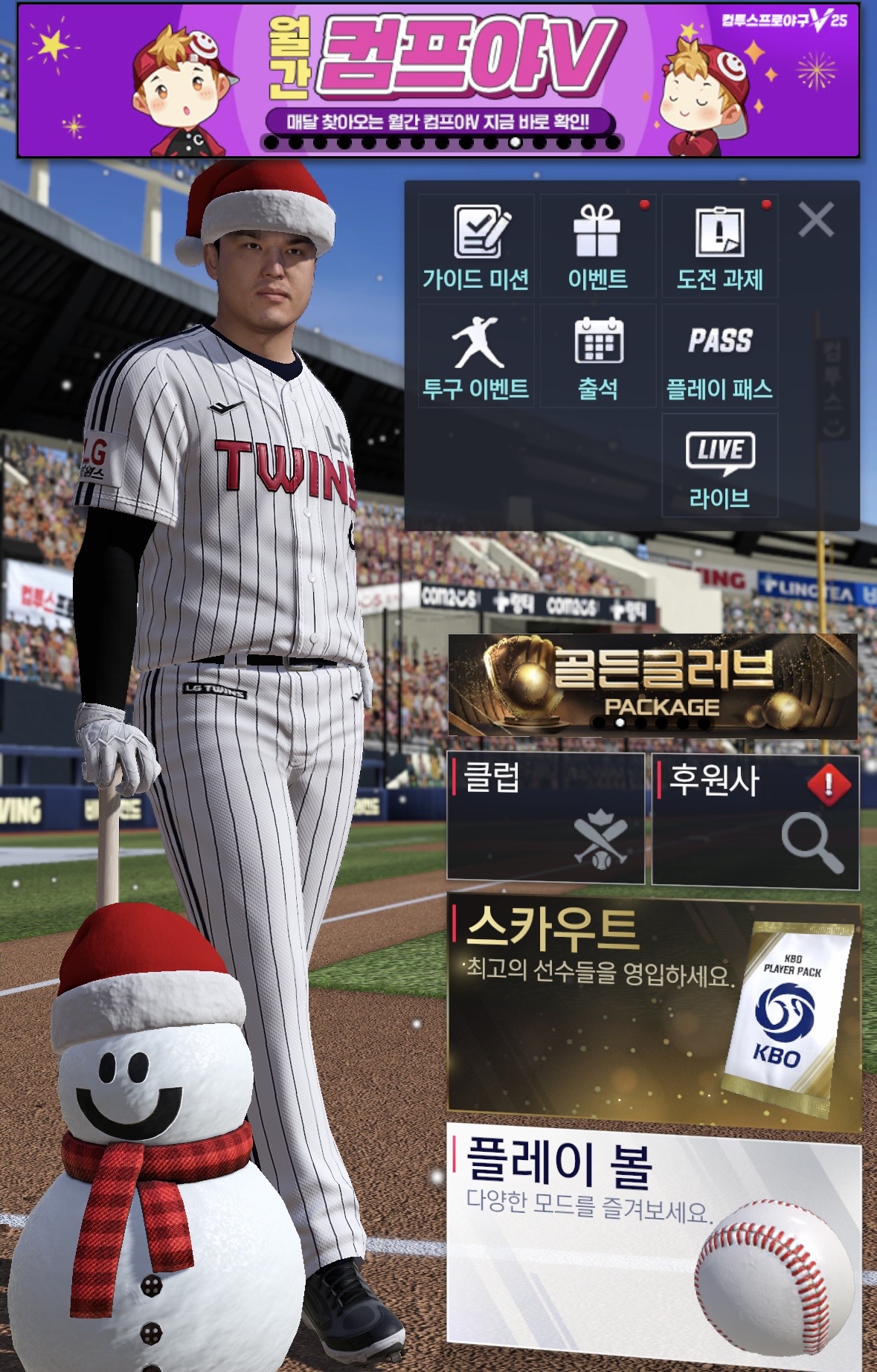
Task: Open 도전 과제 challenges
Action: point(719,247)
